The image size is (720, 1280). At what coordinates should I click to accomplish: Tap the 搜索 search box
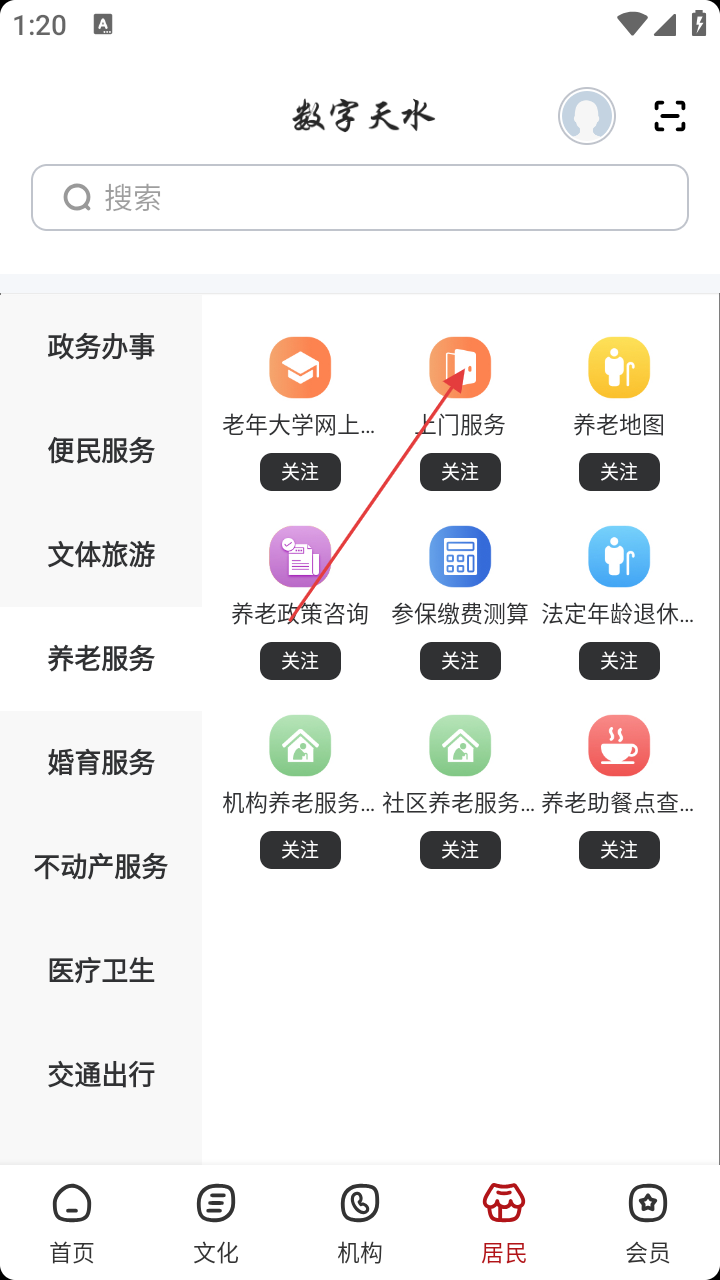(360, 198)
